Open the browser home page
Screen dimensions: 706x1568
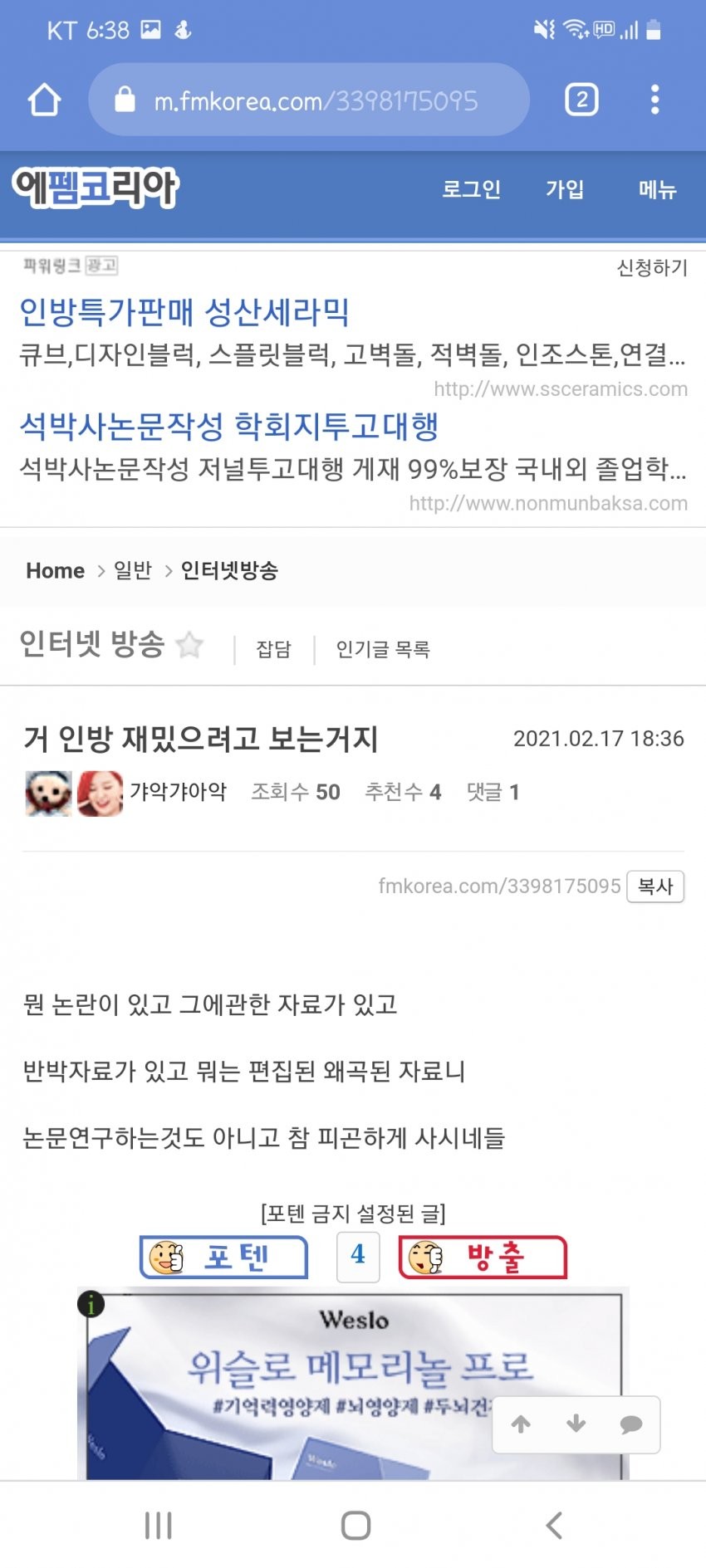[44, 100]
